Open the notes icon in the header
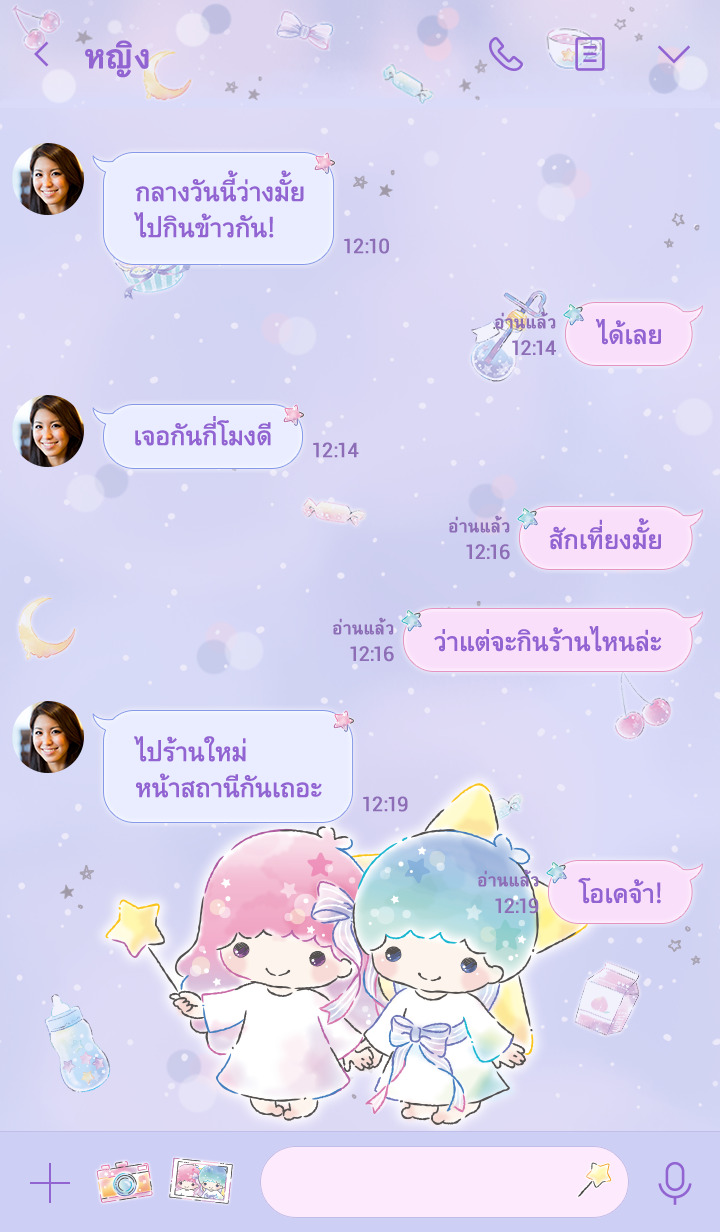Image resolution: width=720 pixels, height=1232 pixels. 590,54
